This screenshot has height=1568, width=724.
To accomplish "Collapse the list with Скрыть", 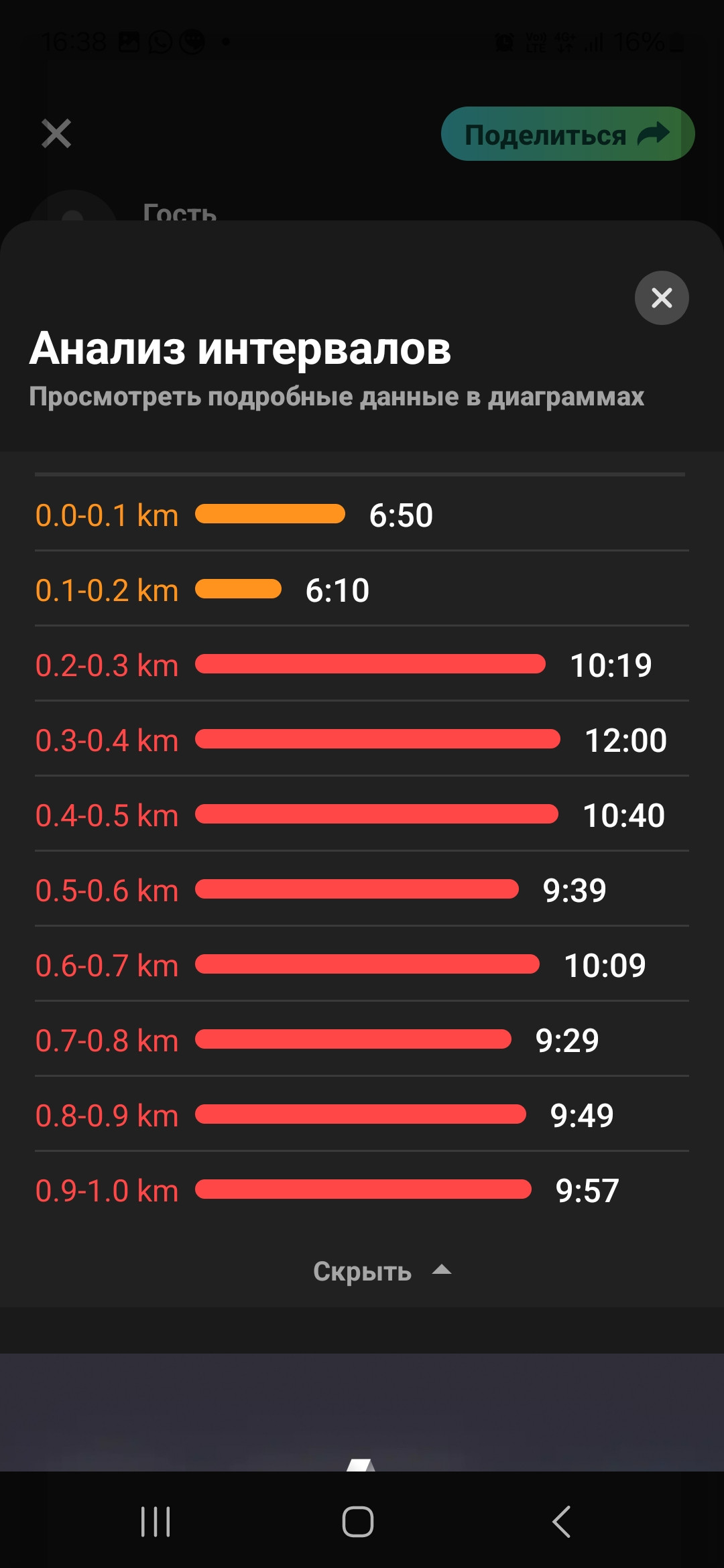I will 382,1270.
